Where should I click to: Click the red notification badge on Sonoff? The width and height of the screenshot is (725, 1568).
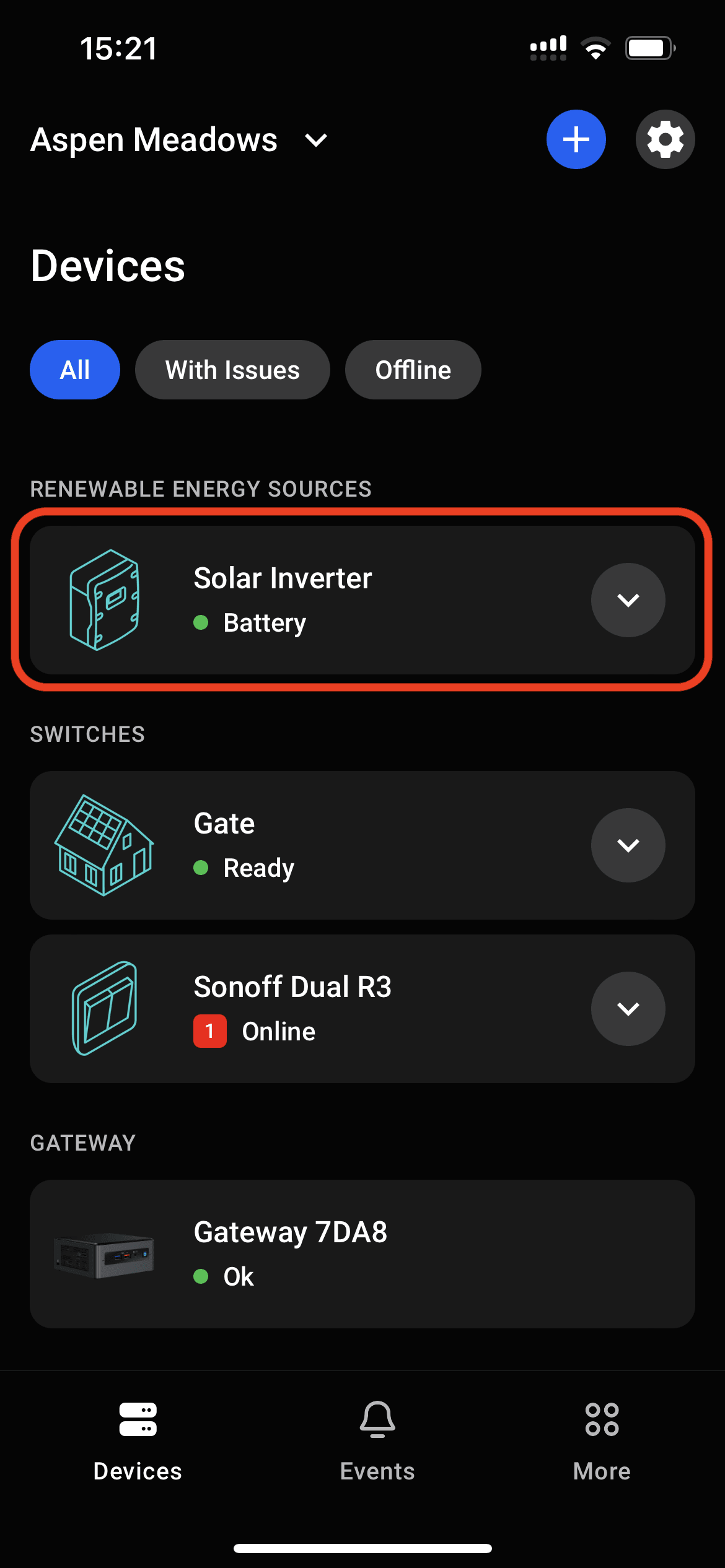210,1030
